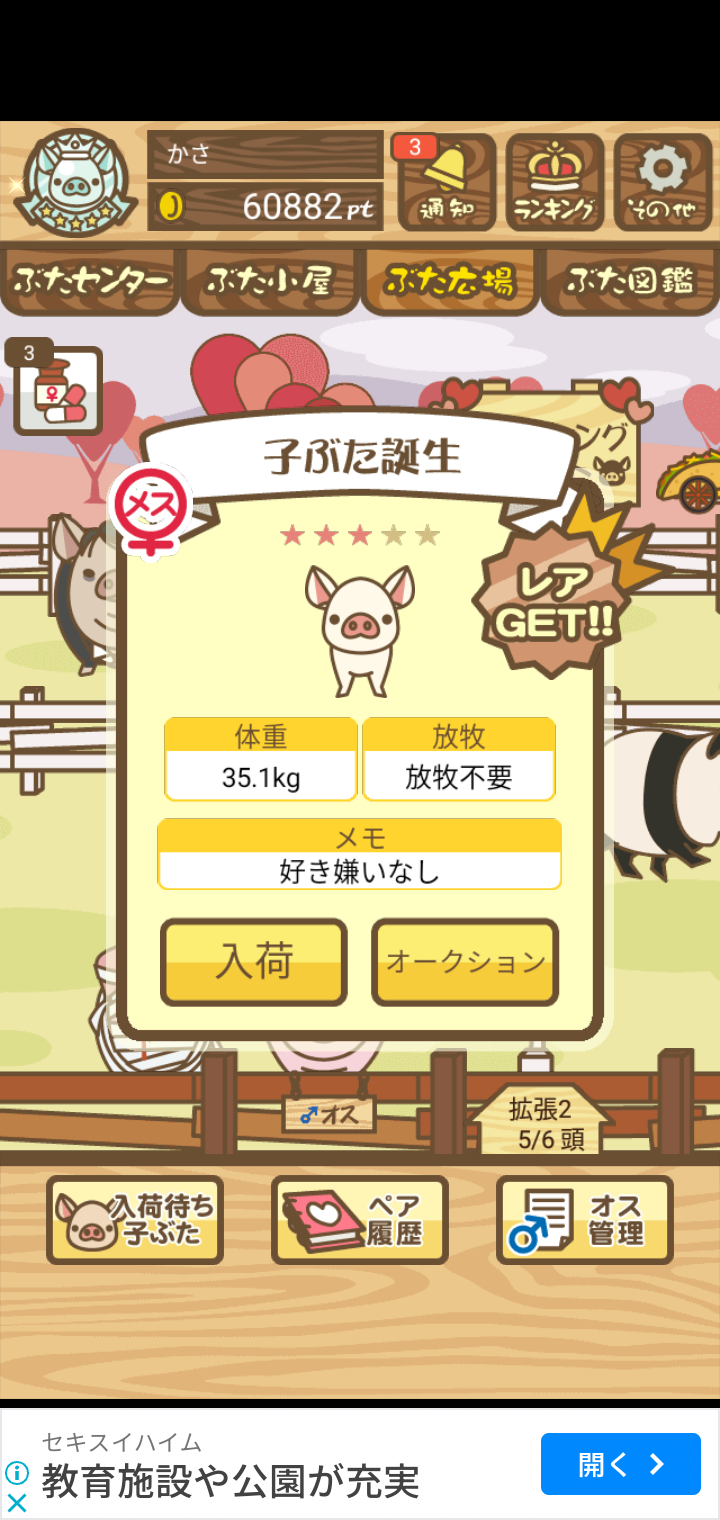Screen dimensions: 720x1520
Task: Open the ランキング crown menu
Action: click(x=554, y=183)
